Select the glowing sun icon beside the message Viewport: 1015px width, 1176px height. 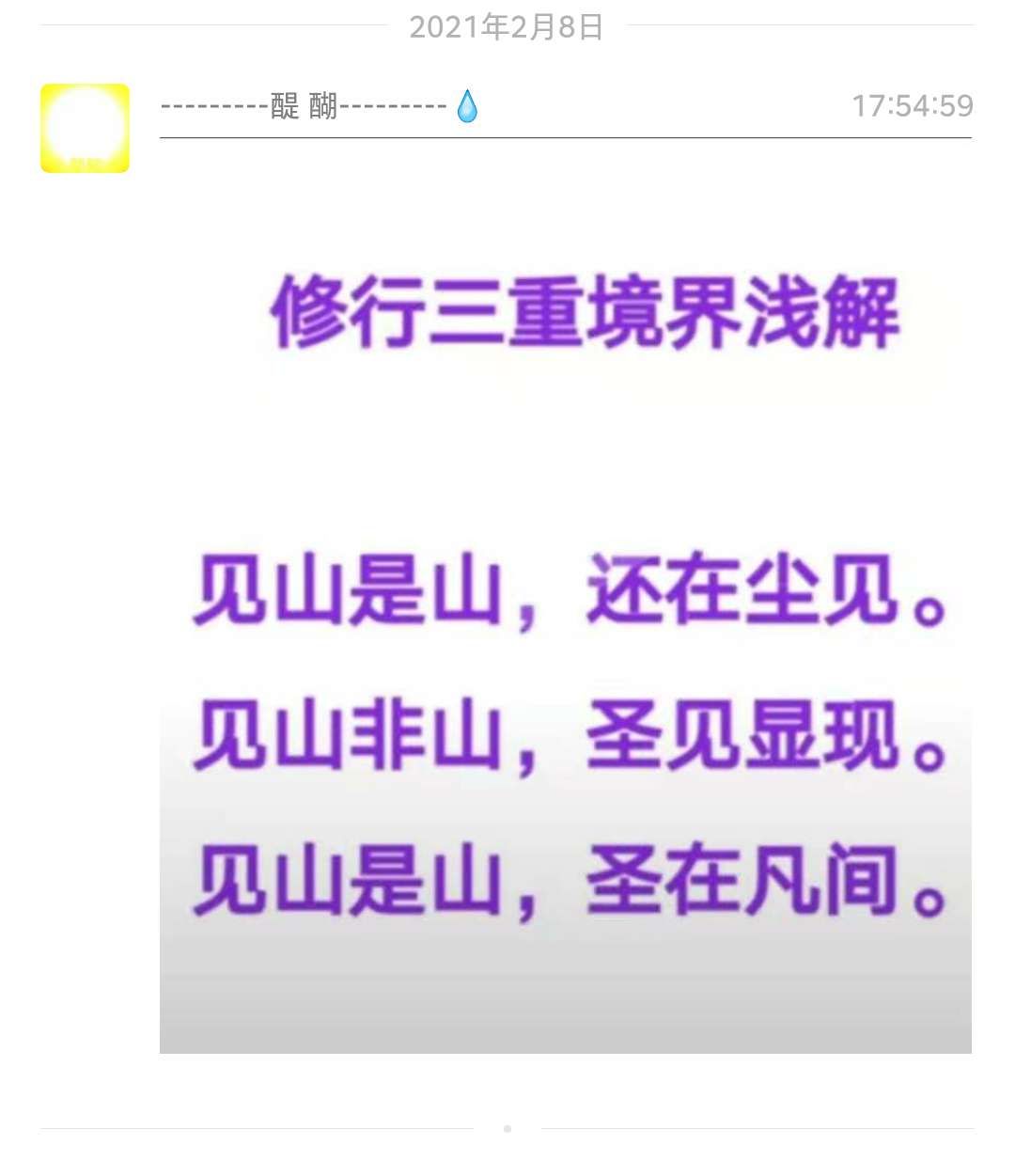(85, 124)
